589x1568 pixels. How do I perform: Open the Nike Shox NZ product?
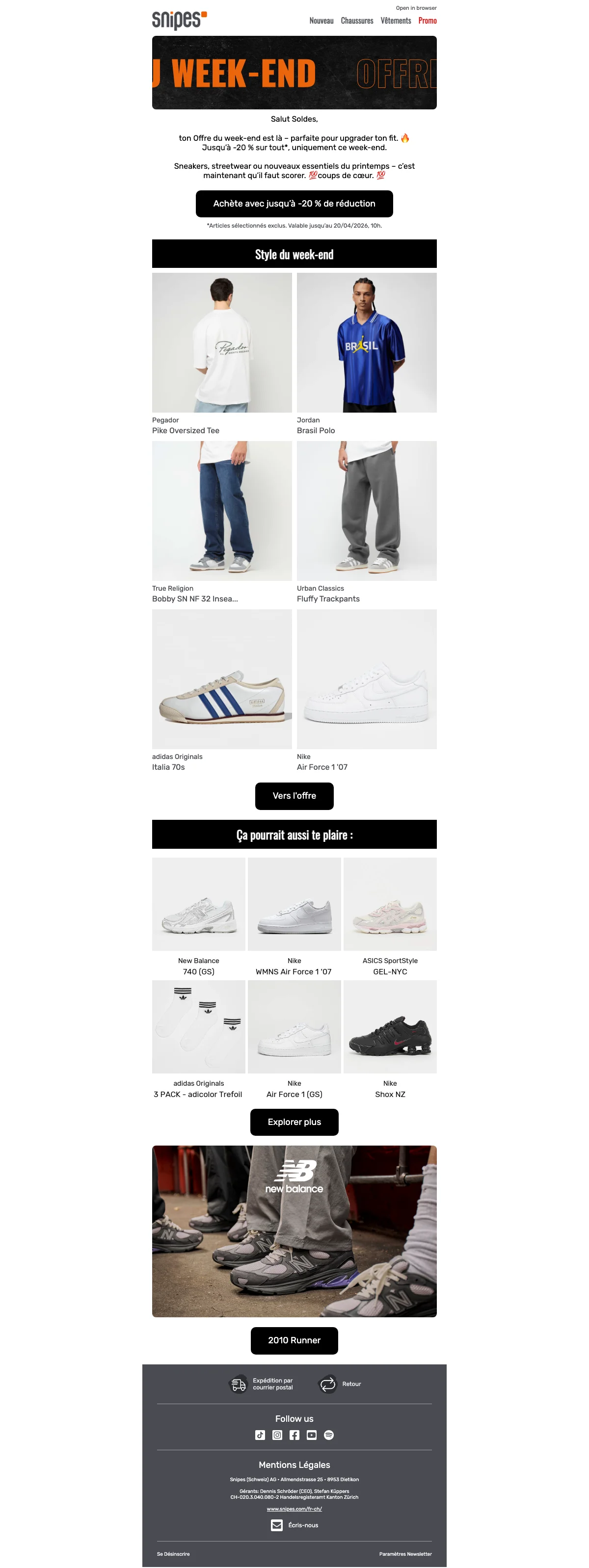(x=390, y=1027)
